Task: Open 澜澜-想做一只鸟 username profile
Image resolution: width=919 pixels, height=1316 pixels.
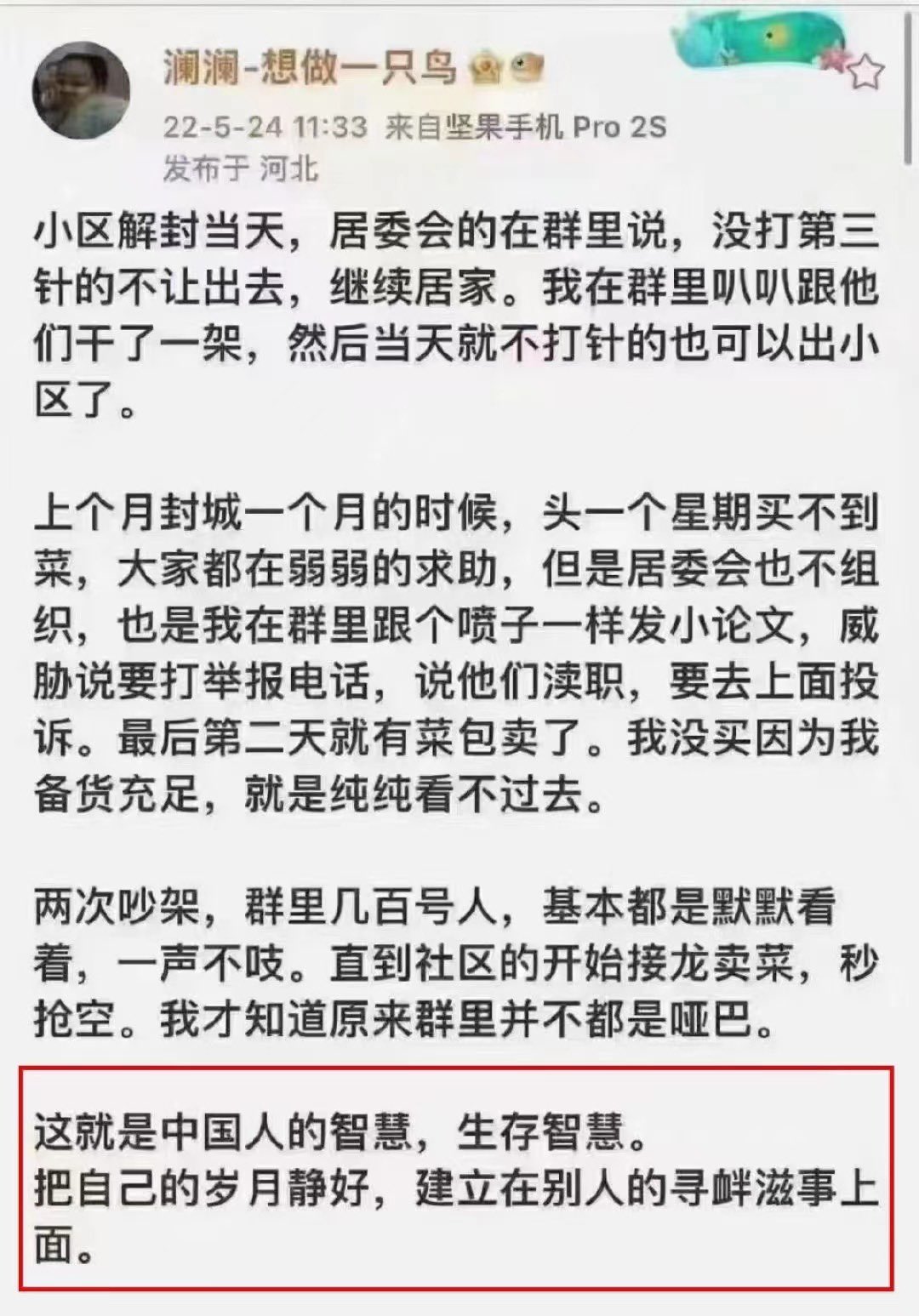Action: pos(311,68)
